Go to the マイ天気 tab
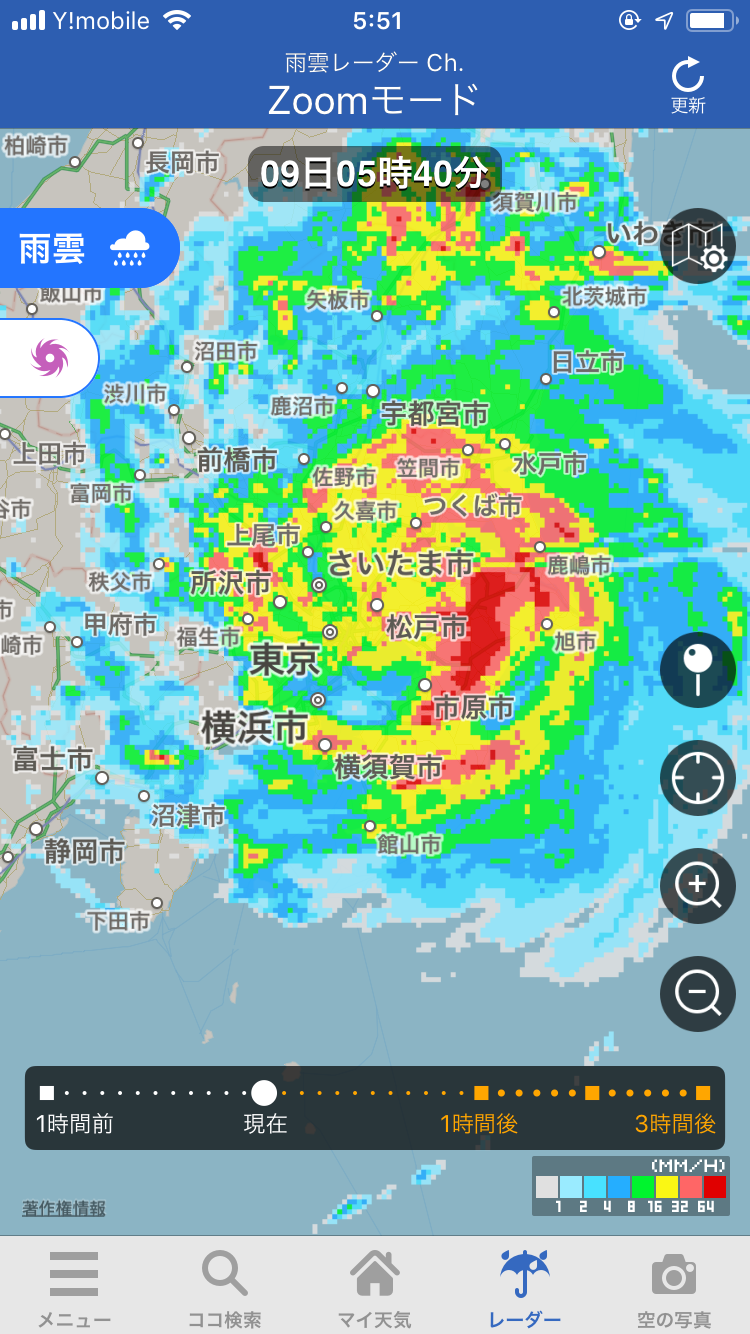 [x=375, y=1289]
